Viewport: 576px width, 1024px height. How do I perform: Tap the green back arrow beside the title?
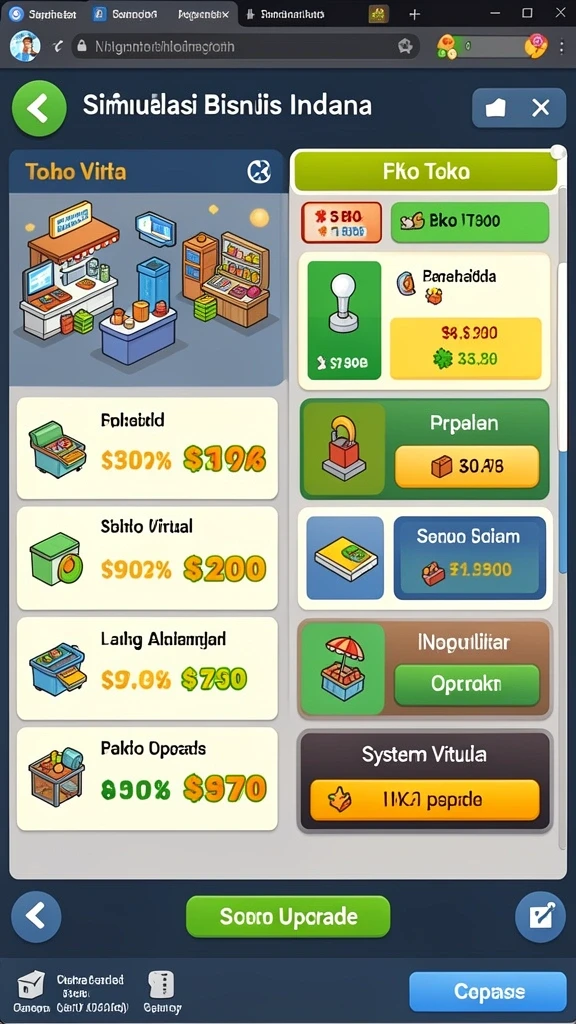click(39, 108)
